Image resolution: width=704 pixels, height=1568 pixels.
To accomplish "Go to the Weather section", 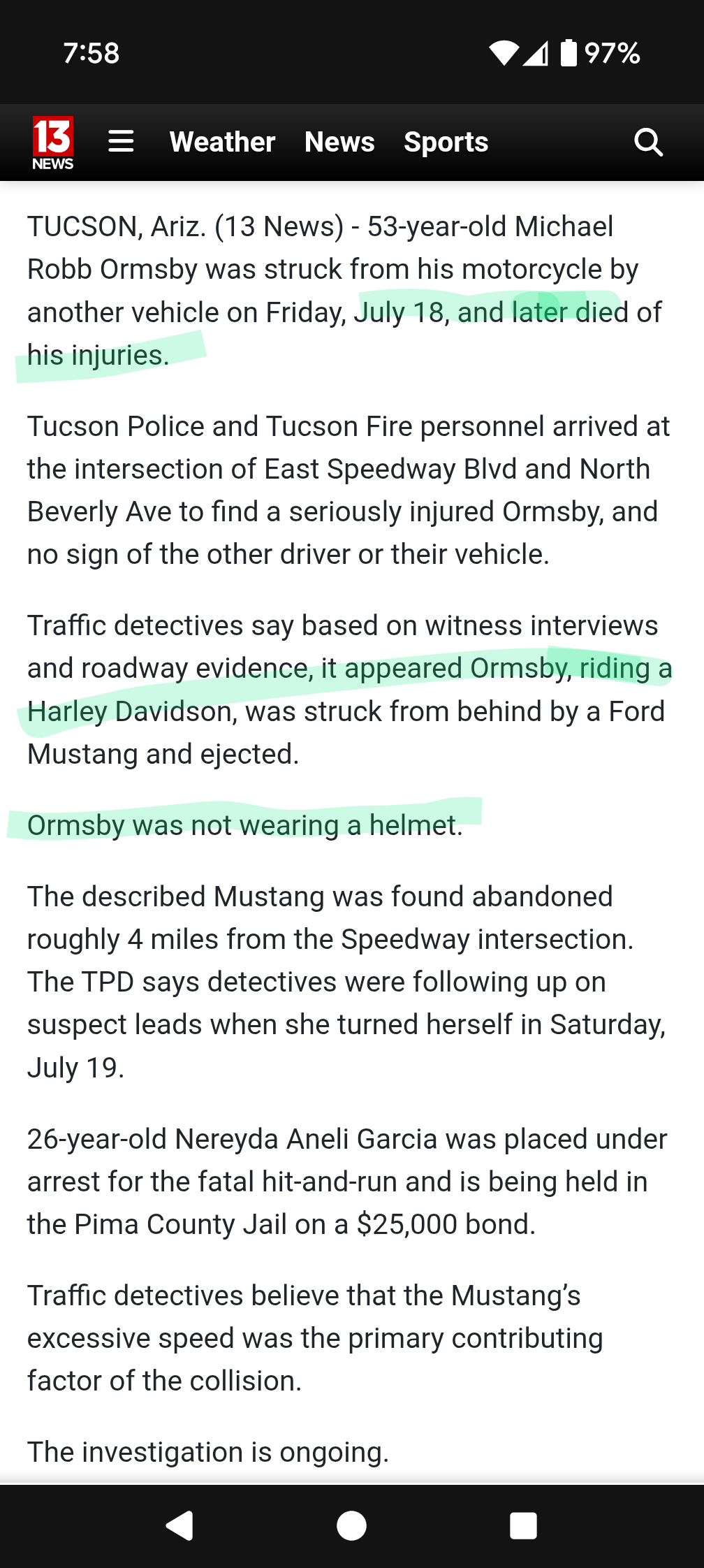I will pyautogui.click(x=222, y=142).
